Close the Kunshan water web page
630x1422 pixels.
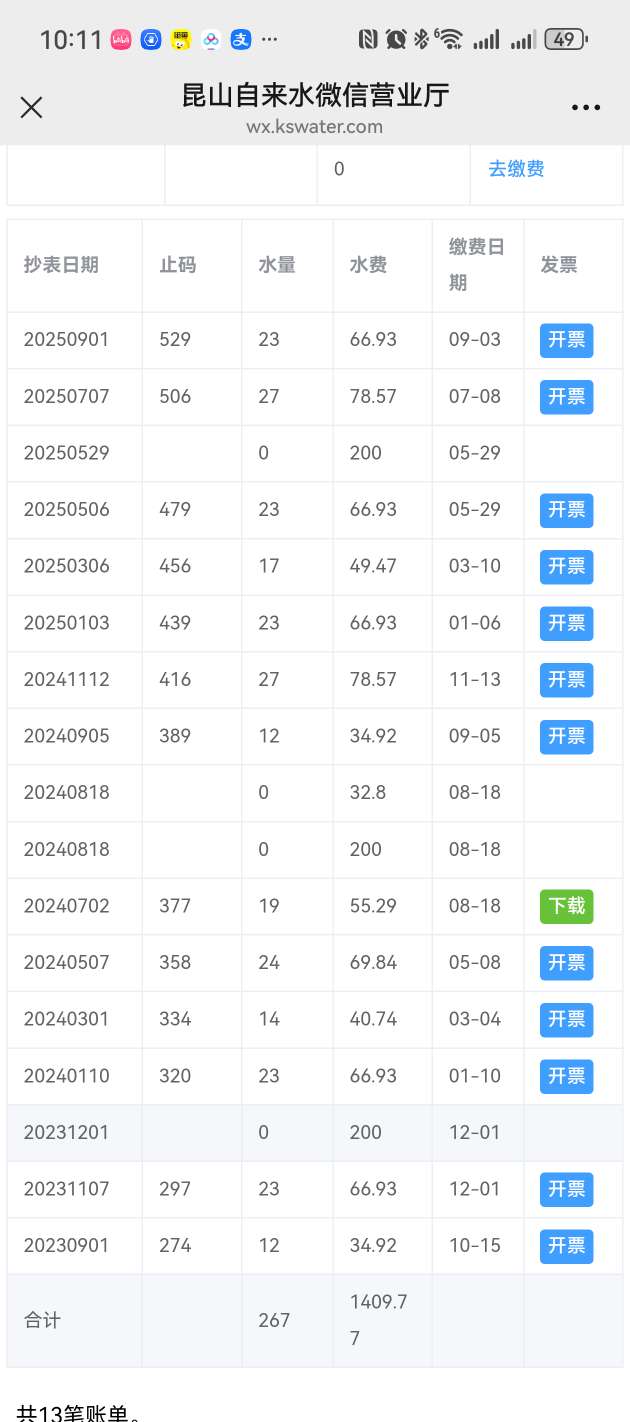point(31,108)
